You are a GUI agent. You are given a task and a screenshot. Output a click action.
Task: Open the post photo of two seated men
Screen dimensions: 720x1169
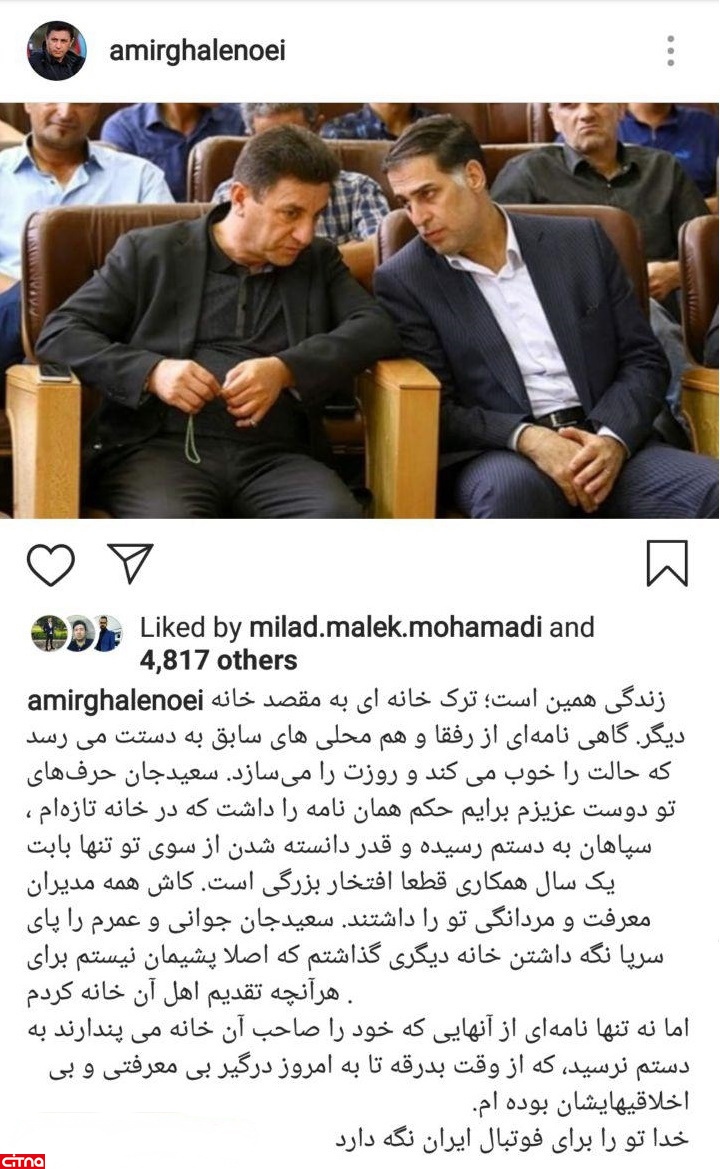[x=360, y=310]
